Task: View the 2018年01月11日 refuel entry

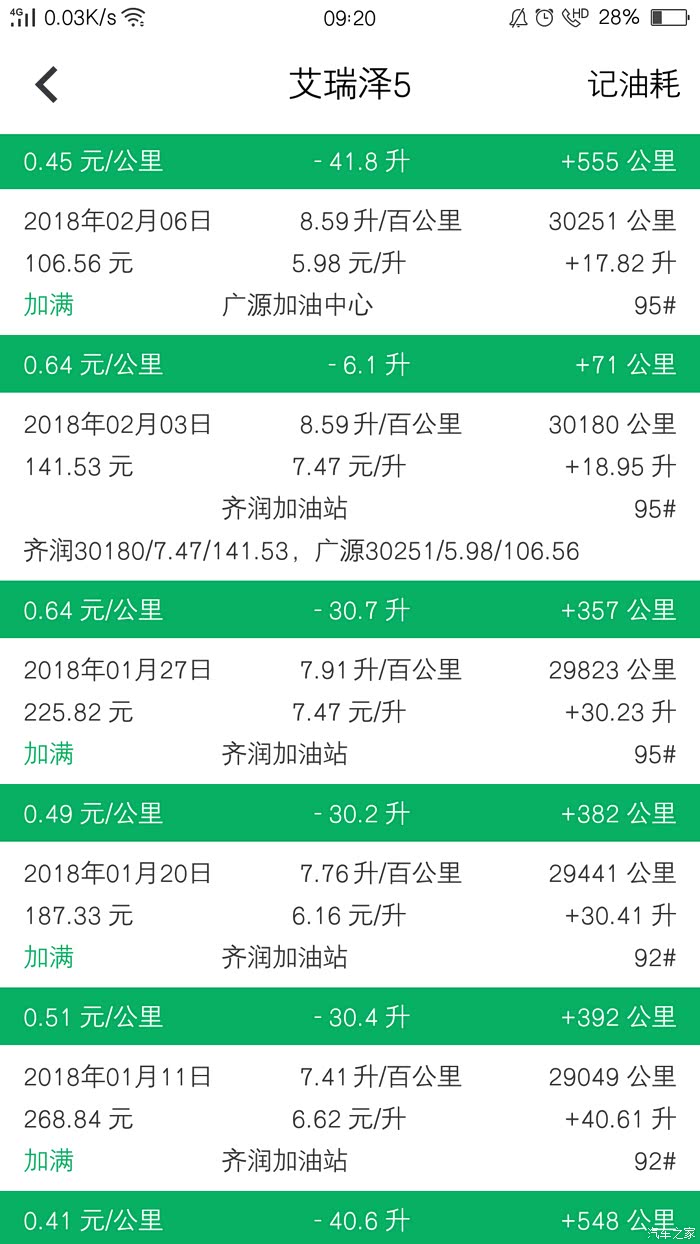Action: coord(350,1118)
